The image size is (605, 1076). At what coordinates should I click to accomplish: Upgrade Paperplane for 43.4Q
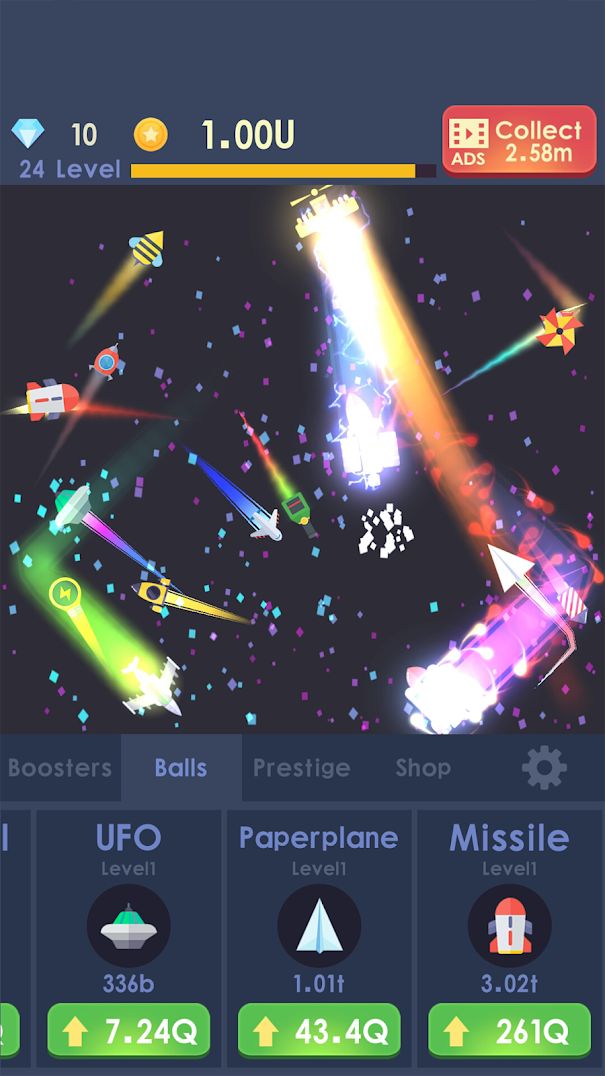[x=319, y=1031]
